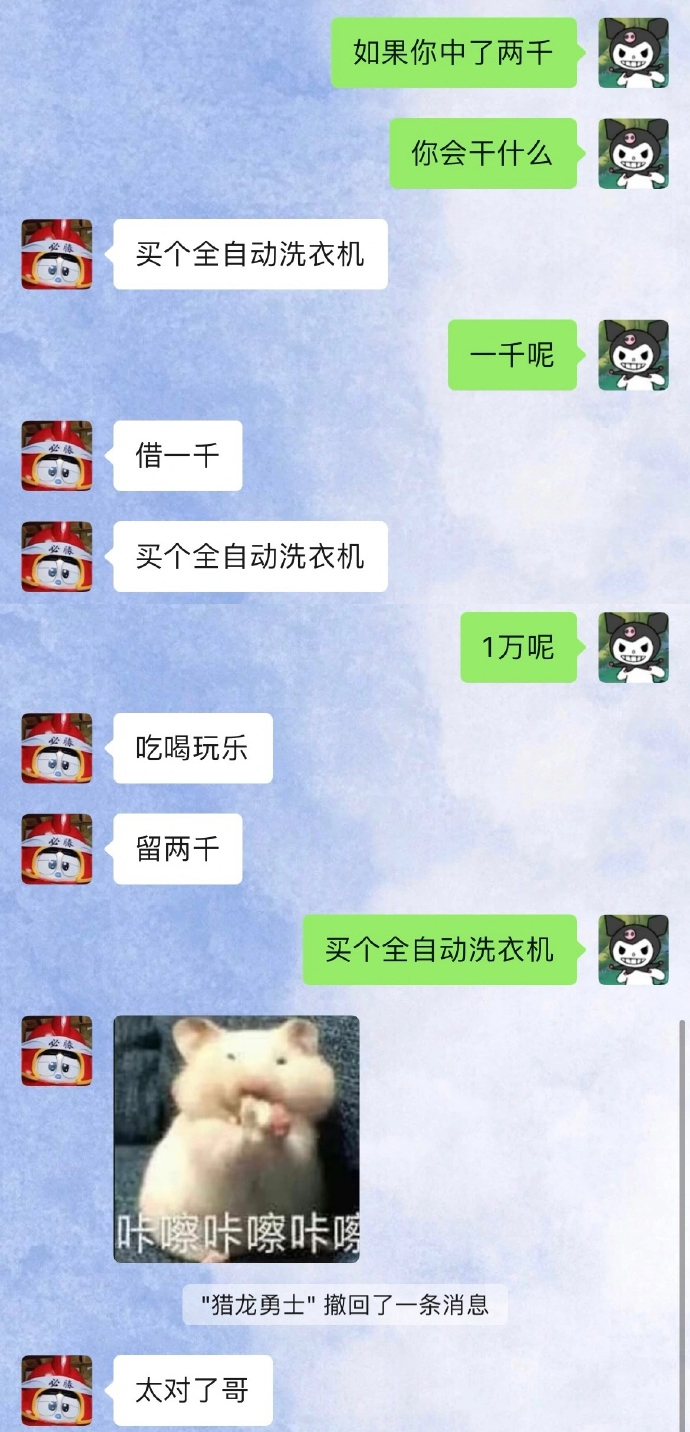Open the avatar next to "1万呢"
The image size is (690, 1432).
(x=633, y=647)
